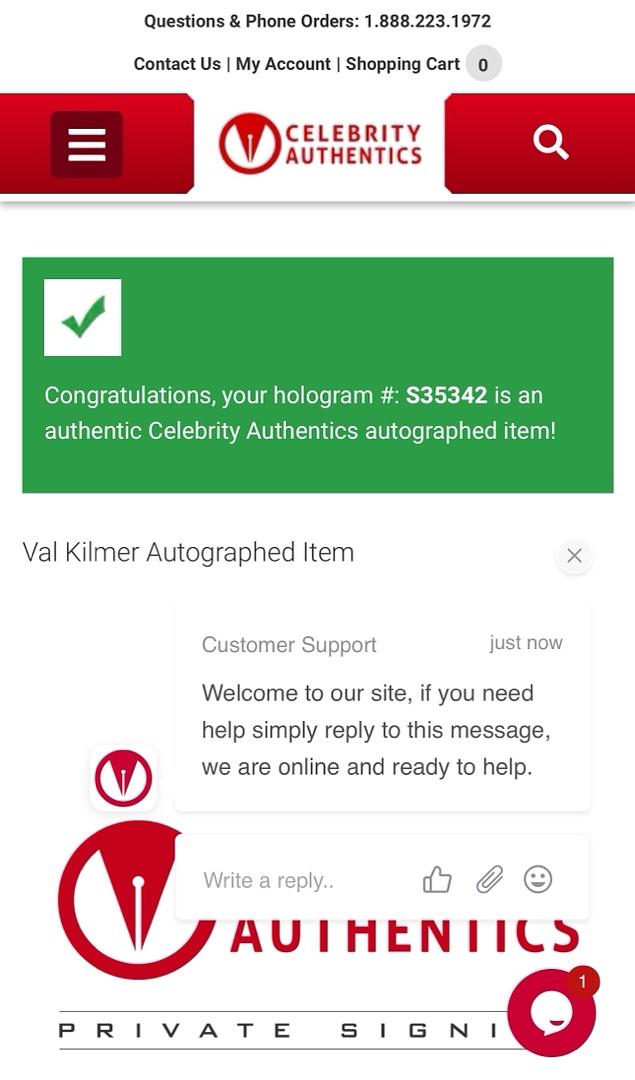This screenshot has width=635, height=1080.
Task: Dismiss the Customer Support chat popup
Action: [574, 556]
